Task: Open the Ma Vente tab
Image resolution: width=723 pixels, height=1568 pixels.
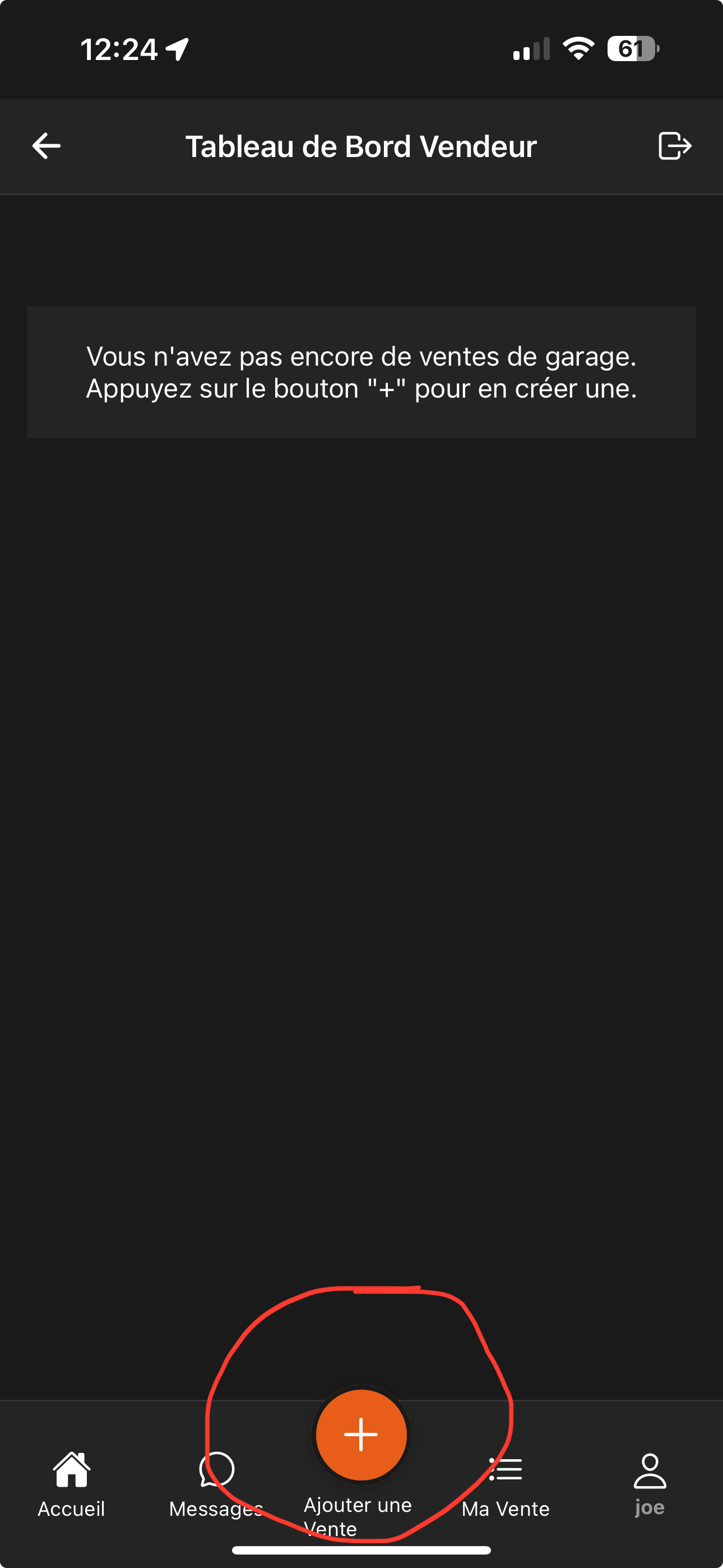Action: (505, 1484)
